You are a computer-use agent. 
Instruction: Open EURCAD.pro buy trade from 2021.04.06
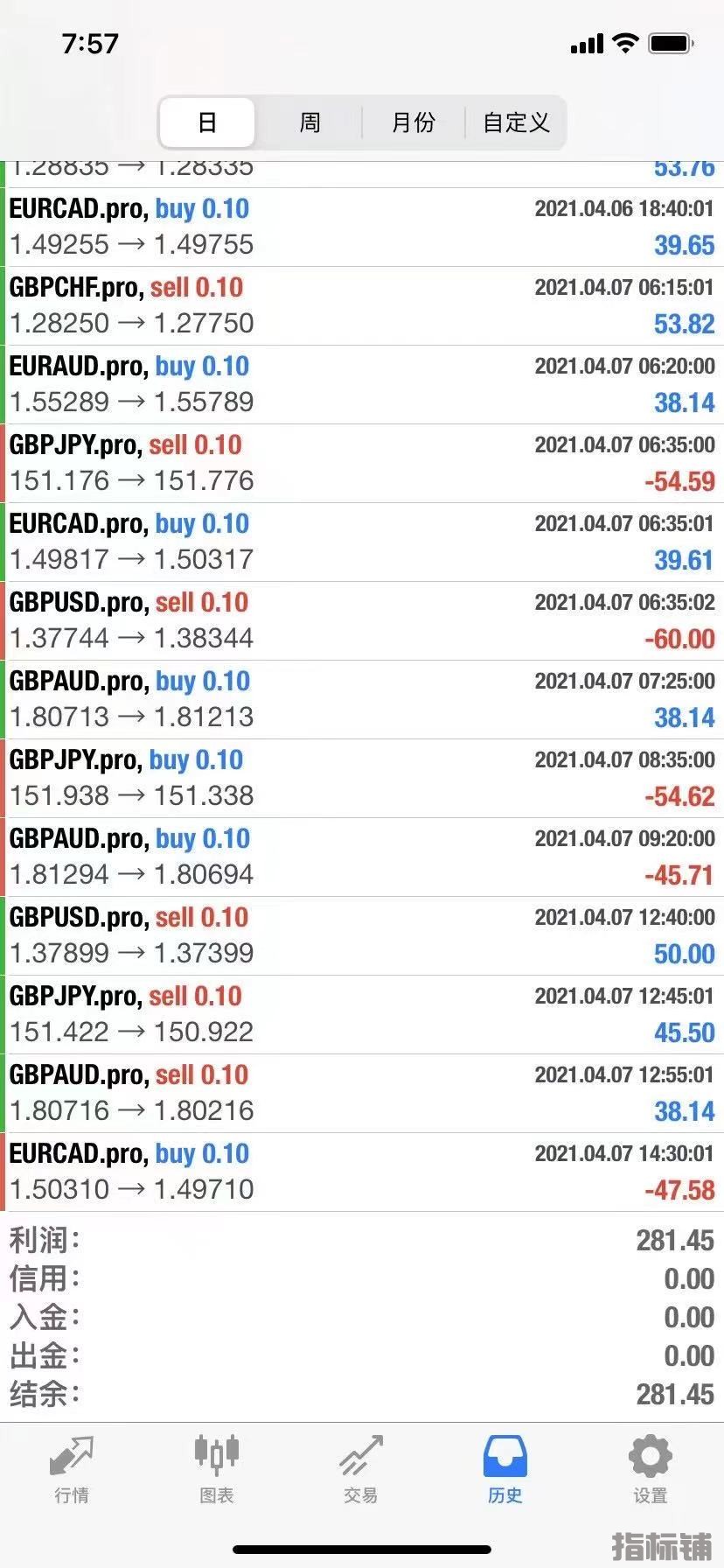[362, 227]
